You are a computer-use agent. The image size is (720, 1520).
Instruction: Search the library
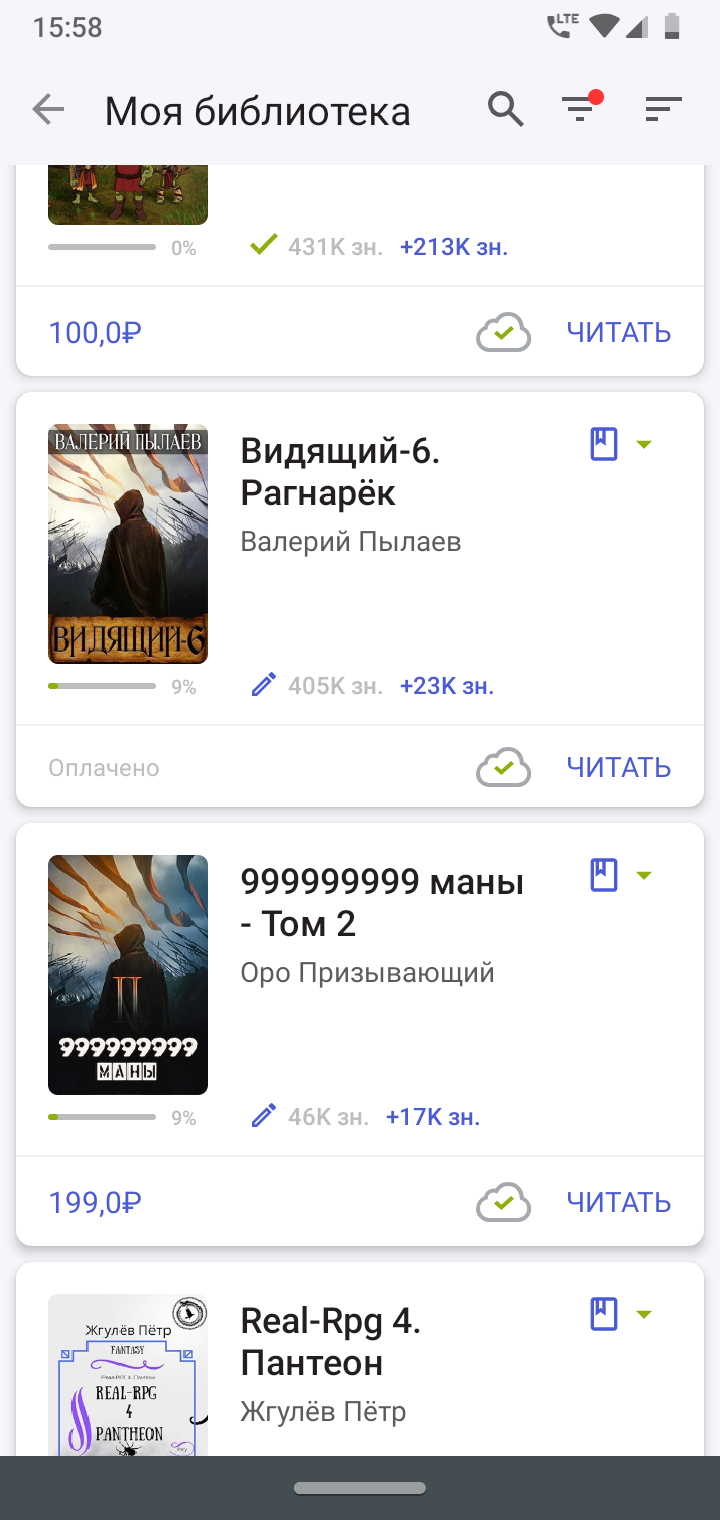point(506,110)
